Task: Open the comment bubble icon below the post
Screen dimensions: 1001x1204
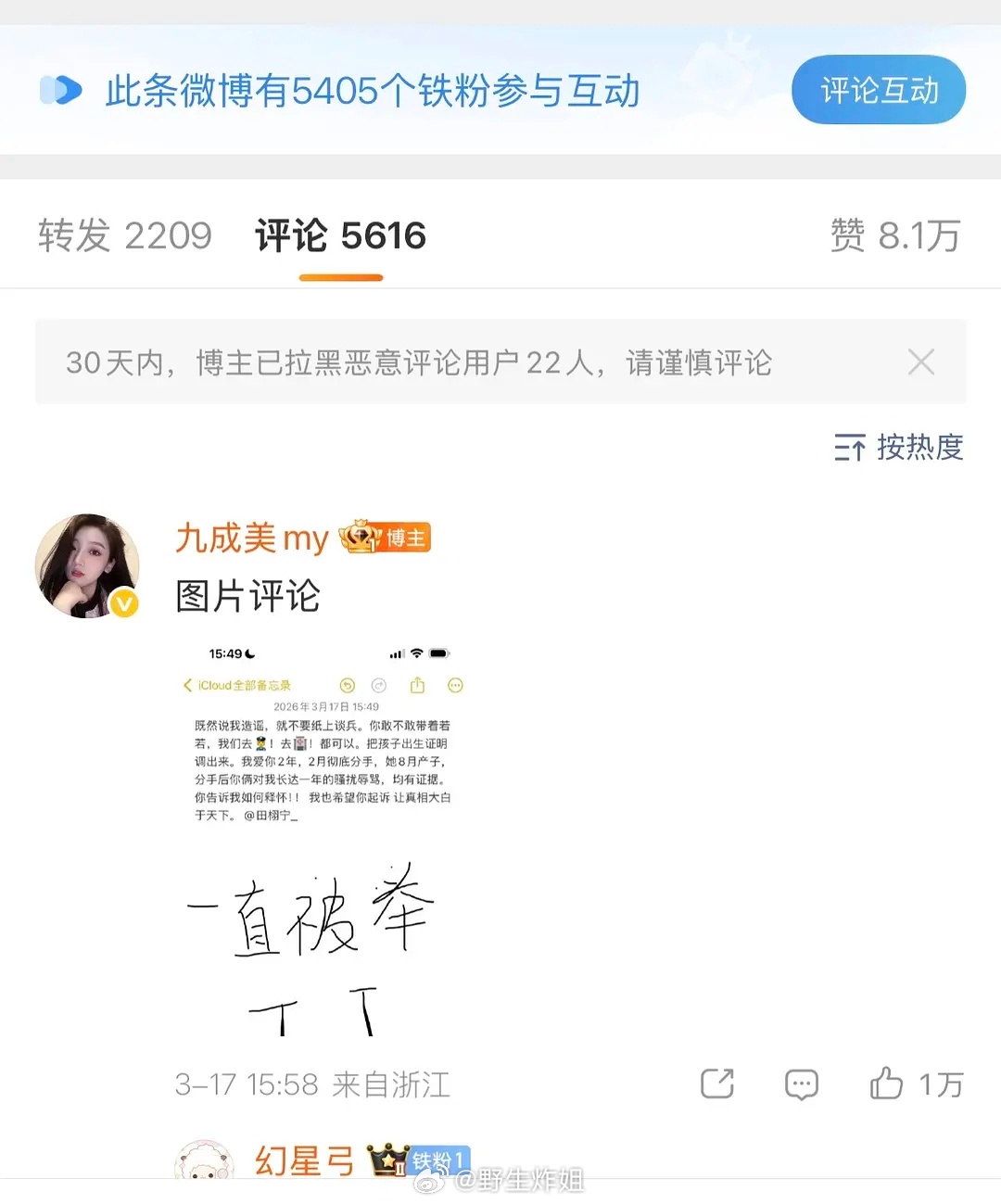Action: [x=800, y=1084]
